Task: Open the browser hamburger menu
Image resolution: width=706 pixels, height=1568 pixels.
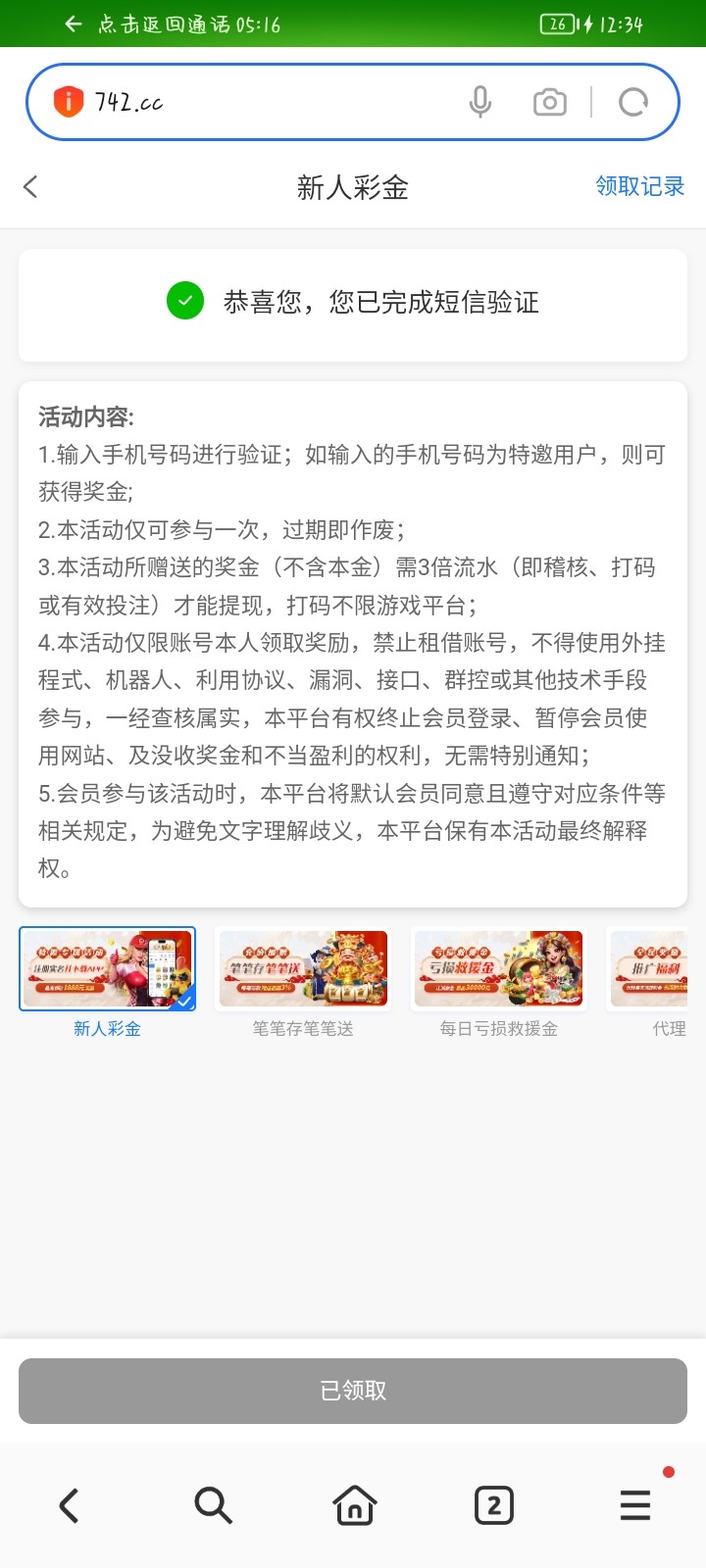Action: coord(635,1505)
